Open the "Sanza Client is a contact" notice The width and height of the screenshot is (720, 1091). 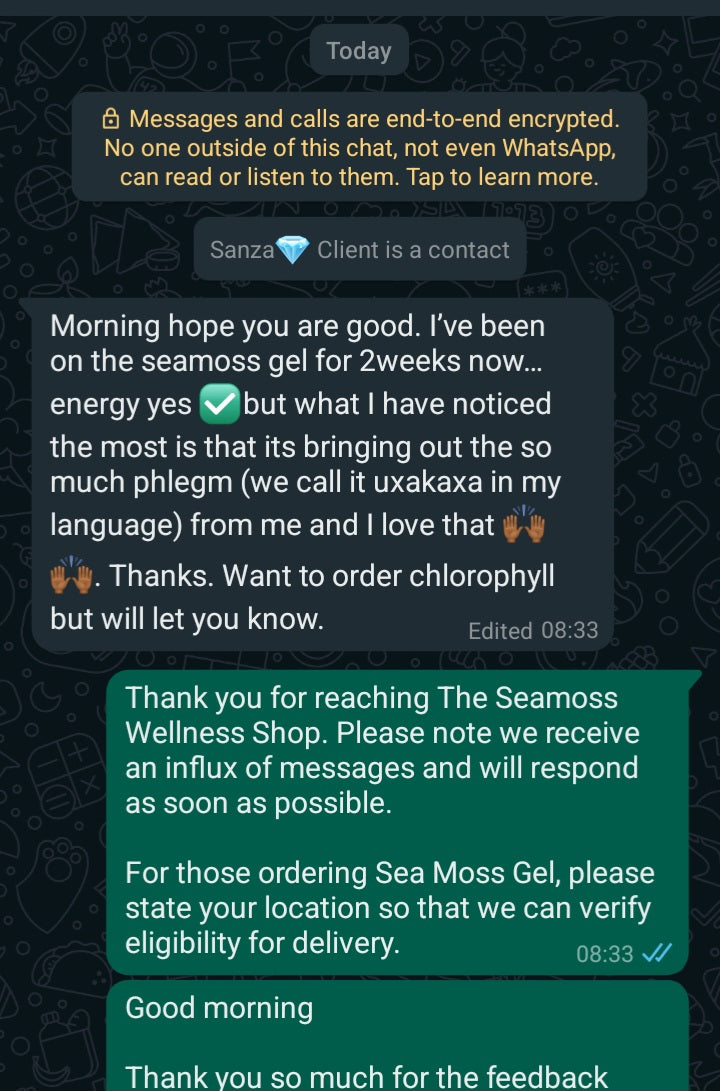point(359,250)
